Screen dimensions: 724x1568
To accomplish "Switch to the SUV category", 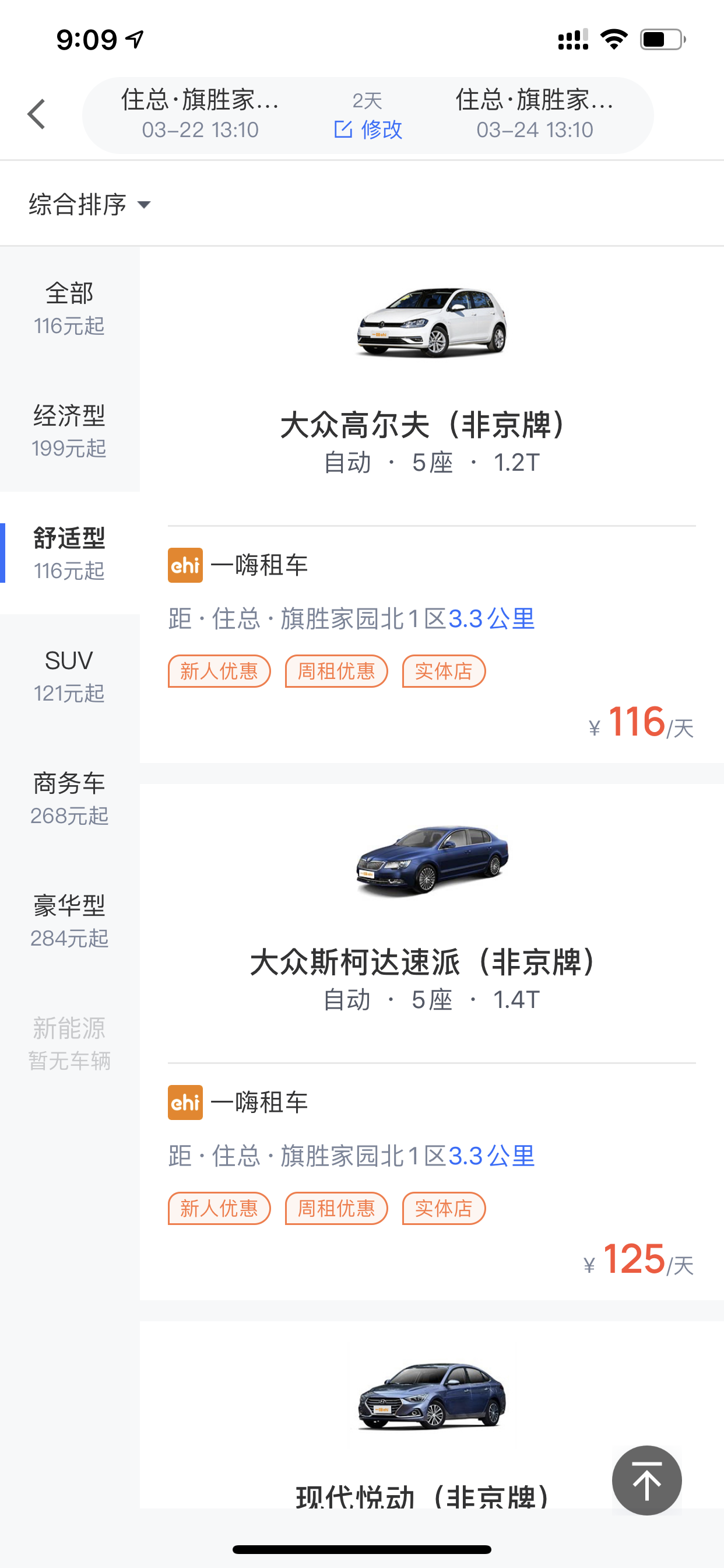I will tap(69, 675).
